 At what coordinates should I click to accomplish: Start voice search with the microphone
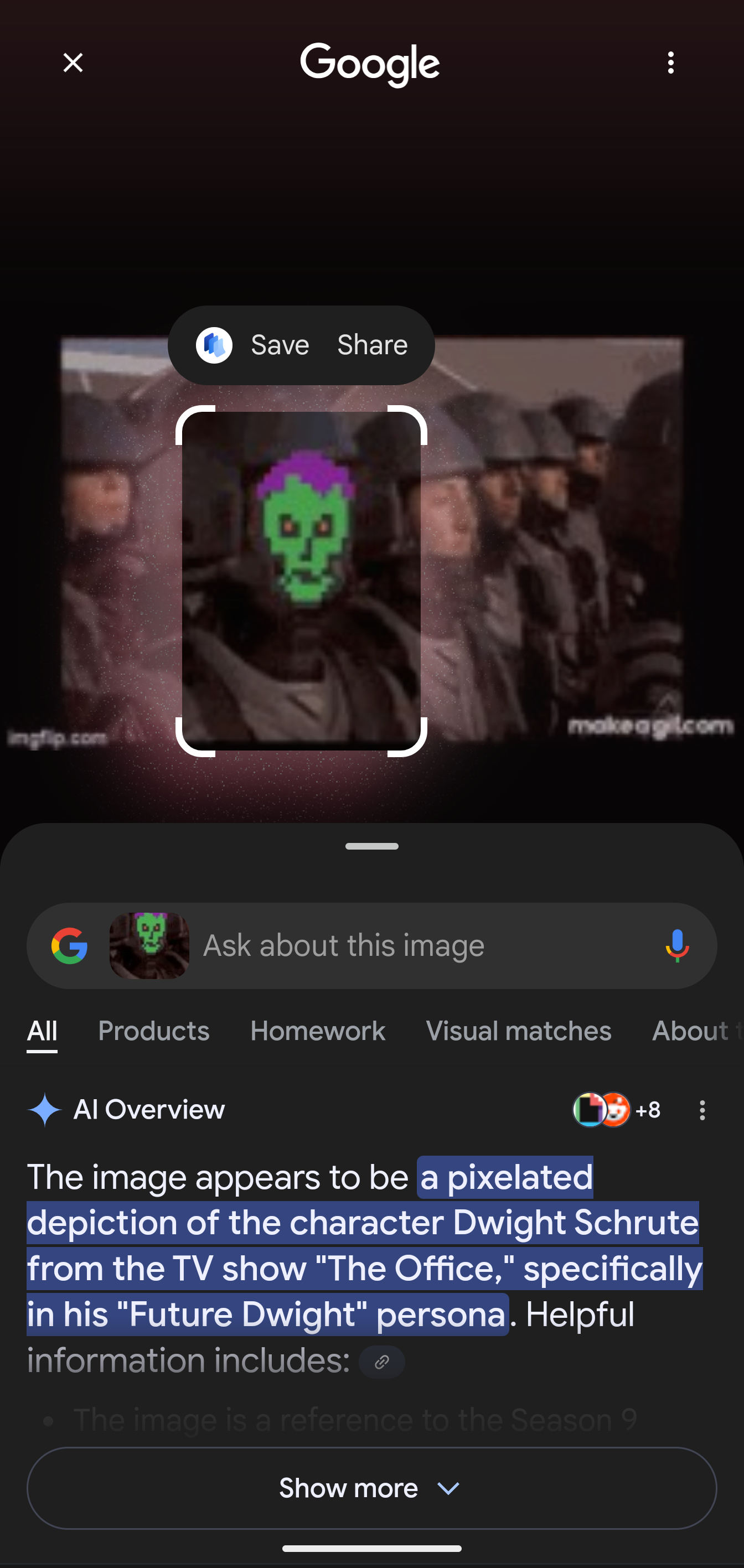(x=677, y=945)
